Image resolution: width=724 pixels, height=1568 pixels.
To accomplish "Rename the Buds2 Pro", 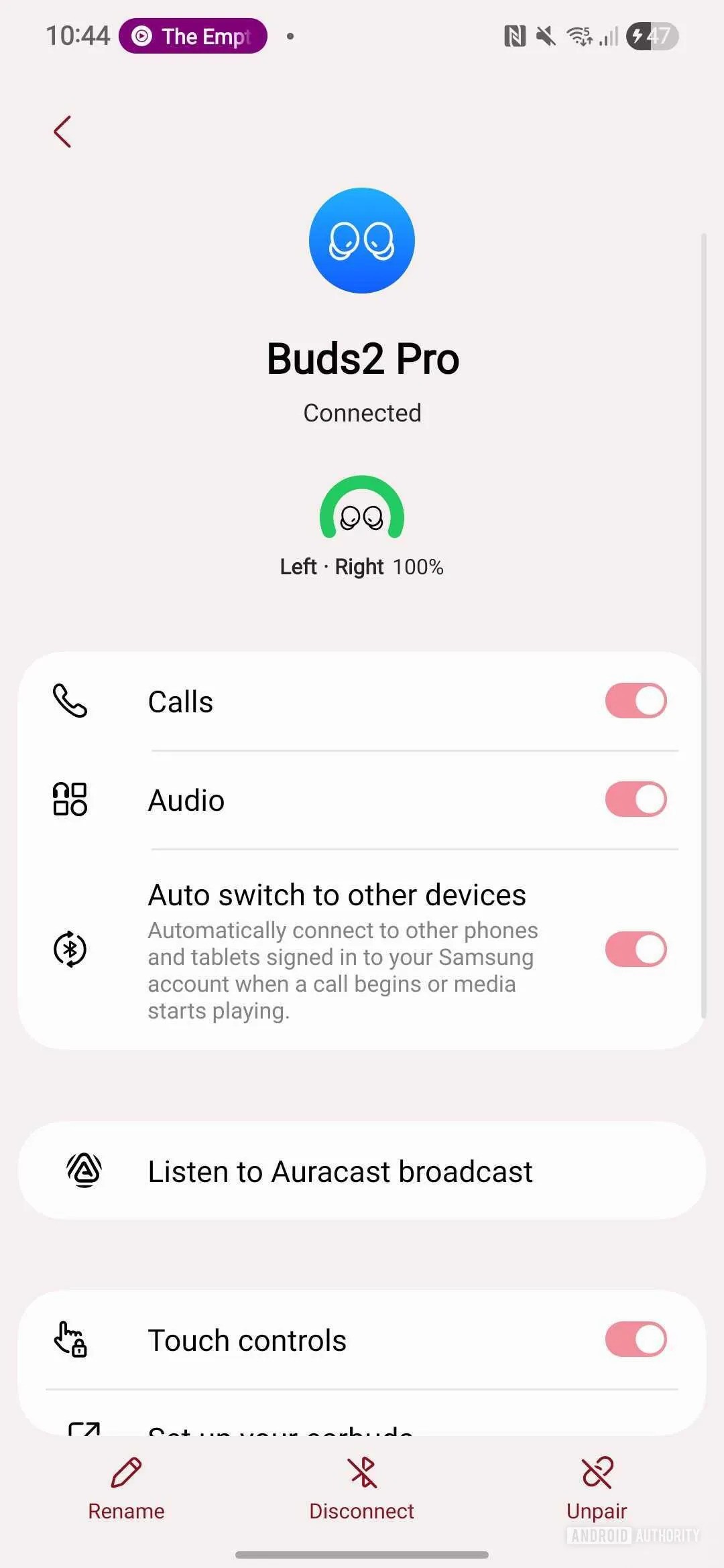I will (126, 1489).
